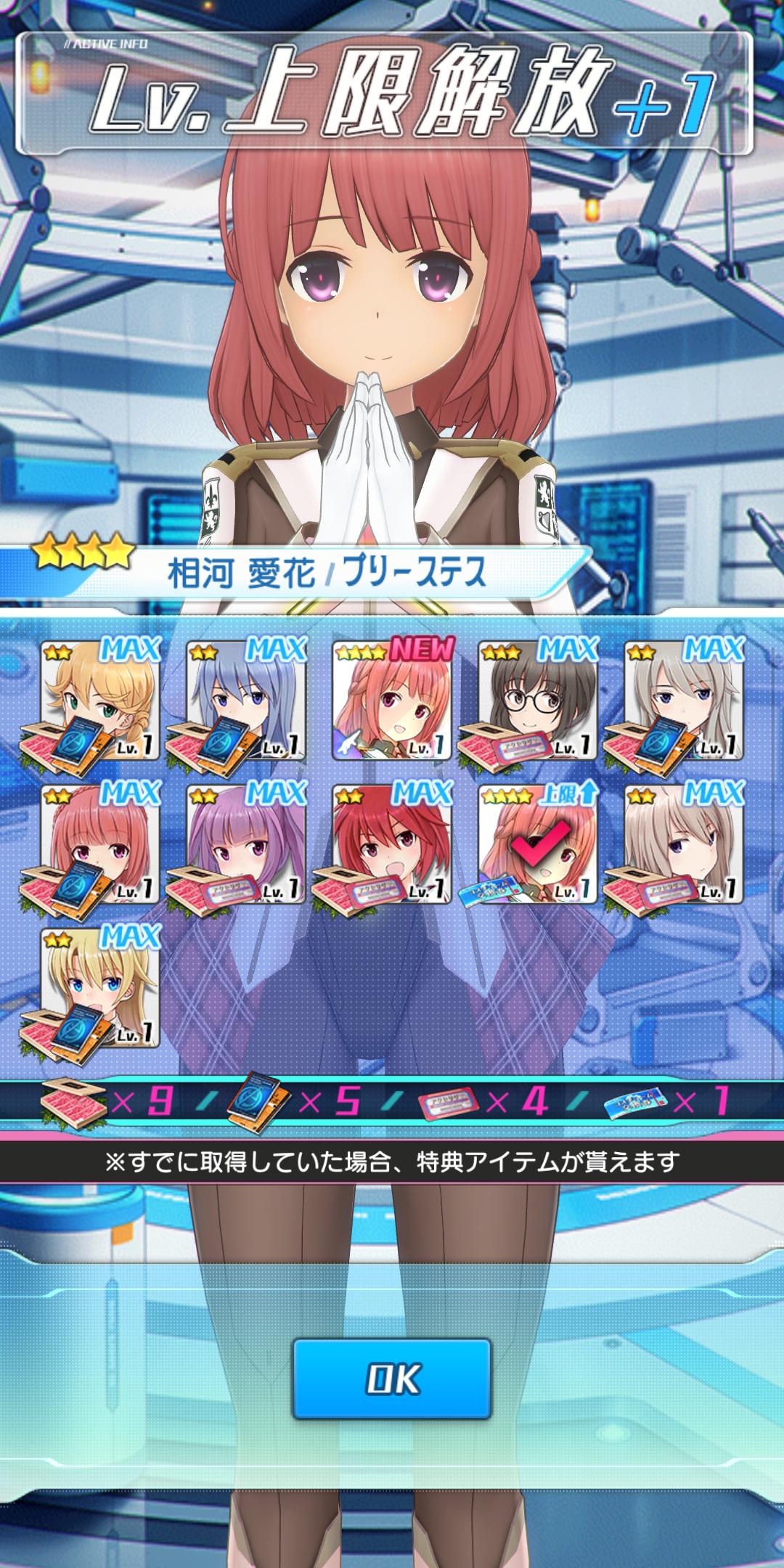This screenshot has width=784, height=1568.
Task: Tap the three-star glasses girl card
Action: tap(538, 700)
